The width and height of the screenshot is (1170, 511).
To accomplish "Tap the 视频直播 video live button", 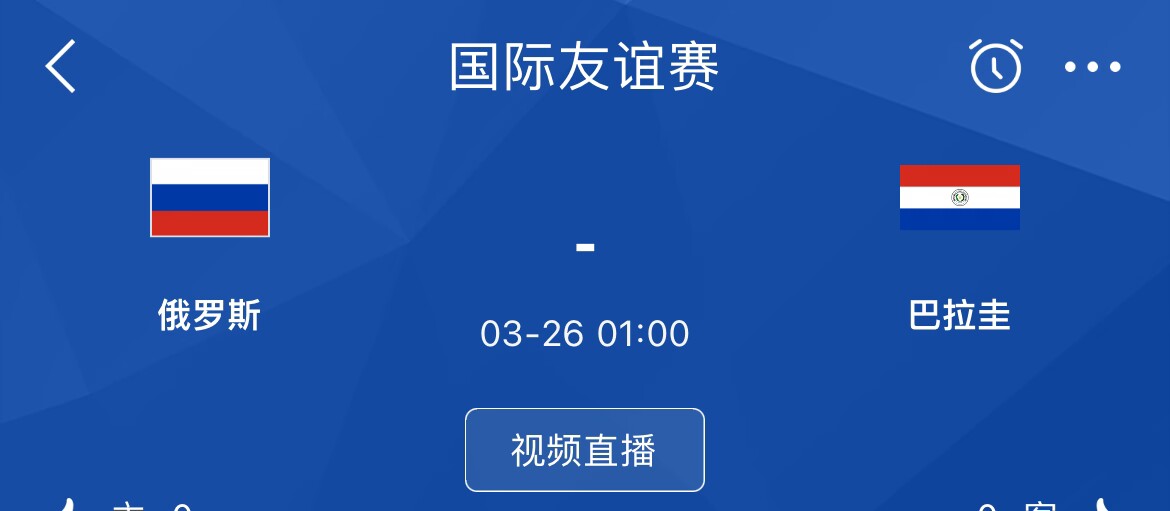I will point(585,450).
